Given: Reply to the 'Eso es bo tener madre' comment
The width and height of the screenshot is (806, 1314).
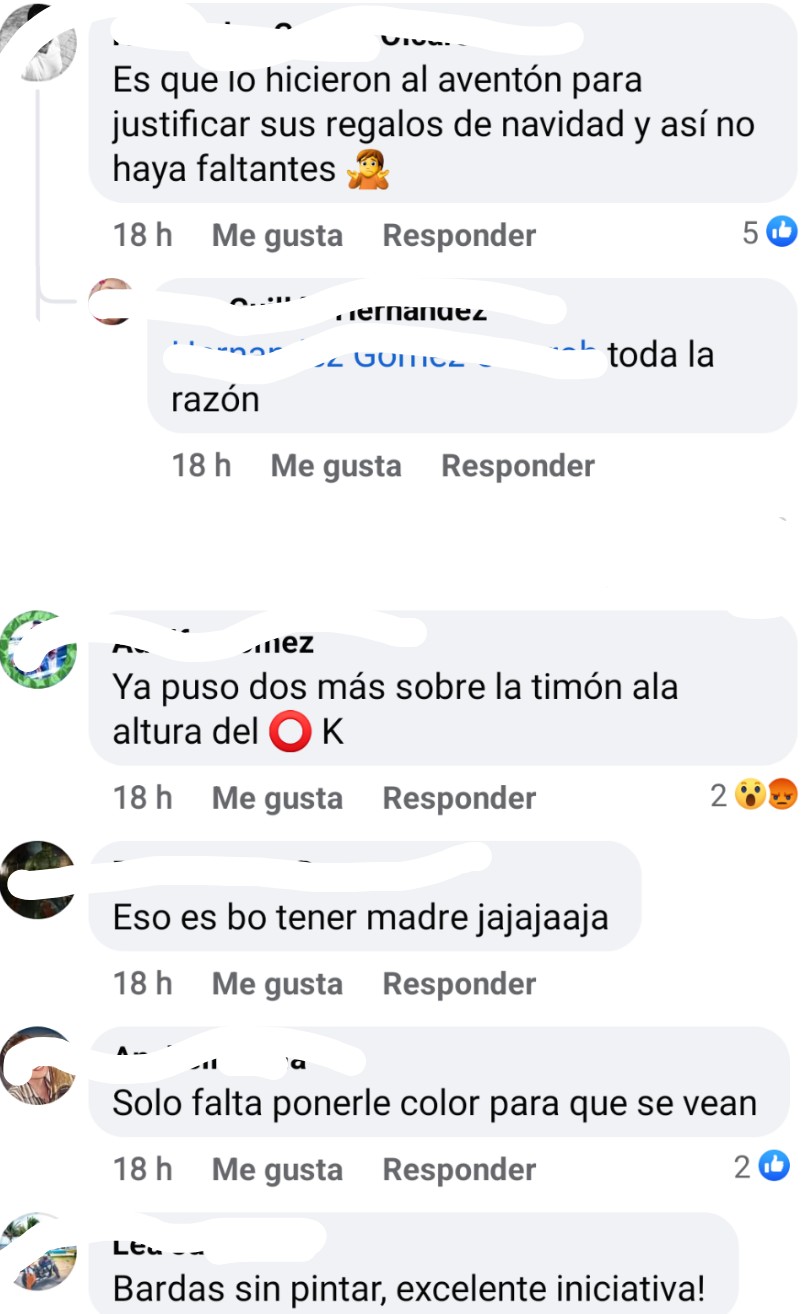Looking at the screenshot, I should 459,984.
